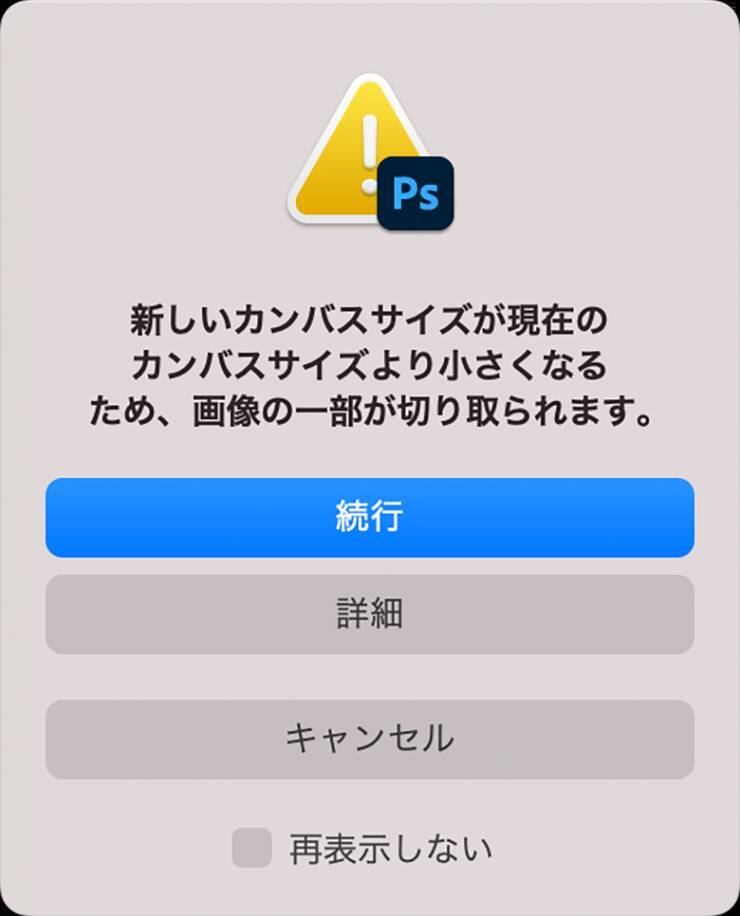Cancel with the キャンセル button
The image size is (740, 916).
[369, 739]
